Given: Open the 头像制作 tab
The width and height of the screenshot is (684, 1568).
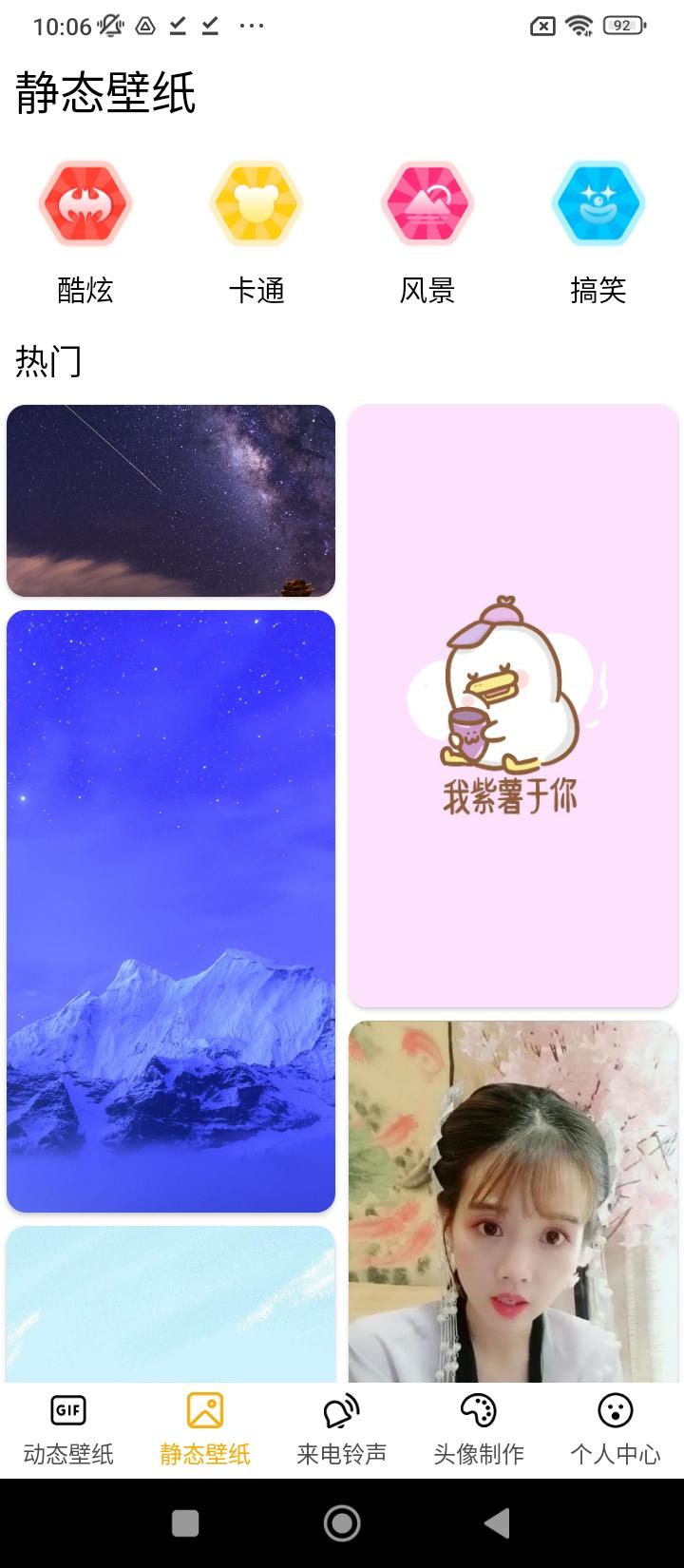Looking at the screenshot, I should pos(479,1429).
